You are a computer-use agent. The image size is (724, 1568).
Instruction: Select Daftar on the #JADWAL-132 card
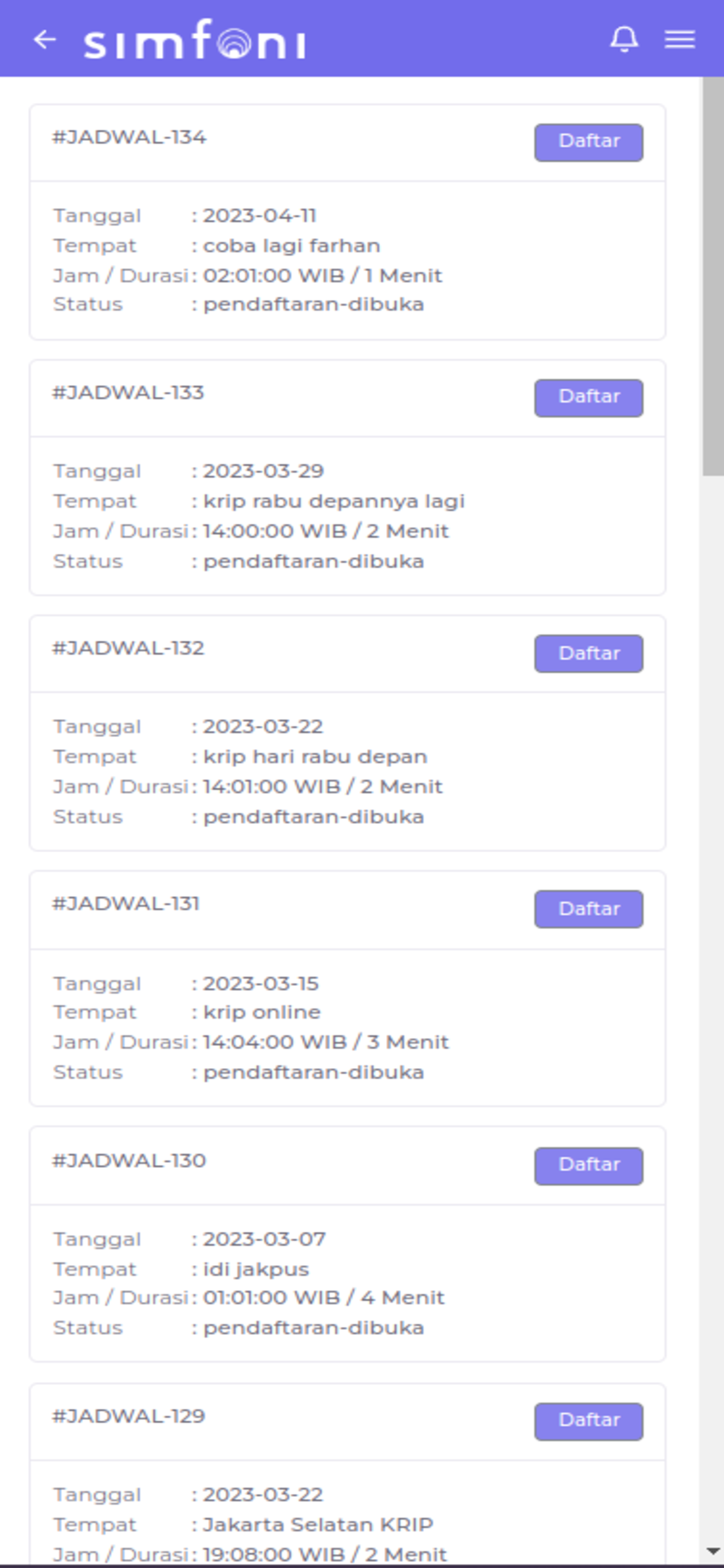[x=589, y=654]
